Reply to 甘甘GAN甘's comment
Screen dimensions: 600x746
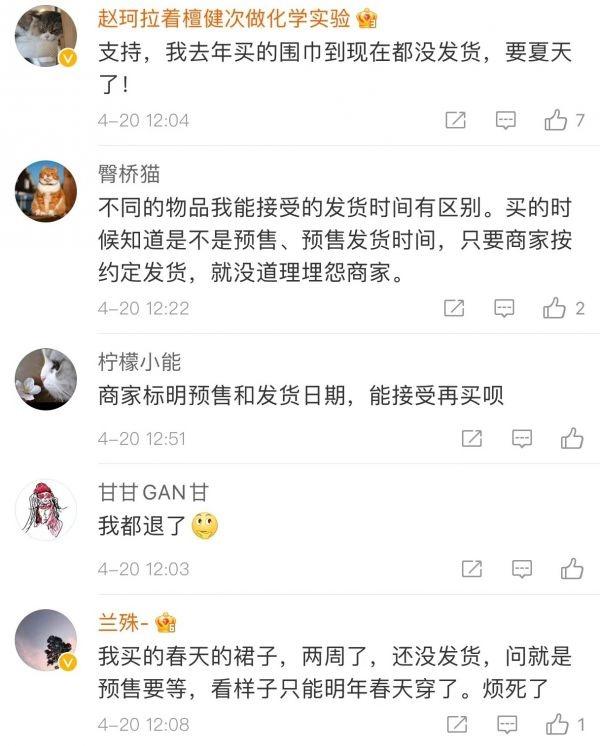click(521, 569)
